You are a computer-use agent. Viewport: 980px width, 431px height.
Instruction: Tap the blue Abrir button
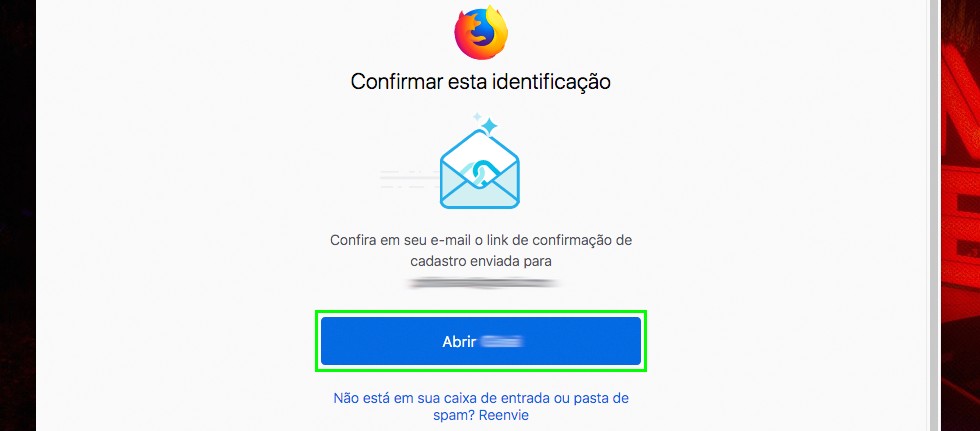[480, 341]
